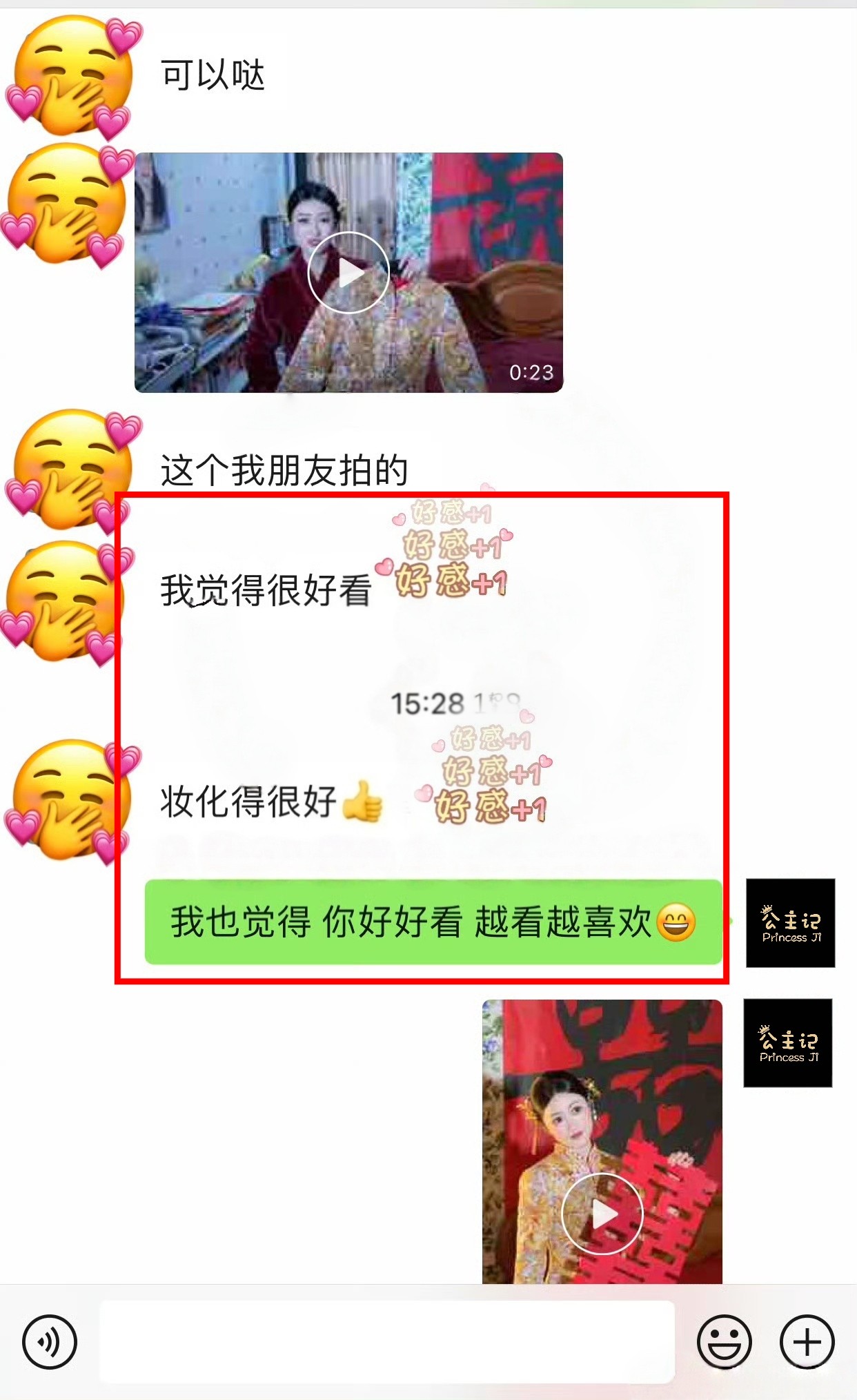Image resolution: width=857 pixels, height=1400 pixels.
Task: Tap the message text field
Action: click(386, 1342)
